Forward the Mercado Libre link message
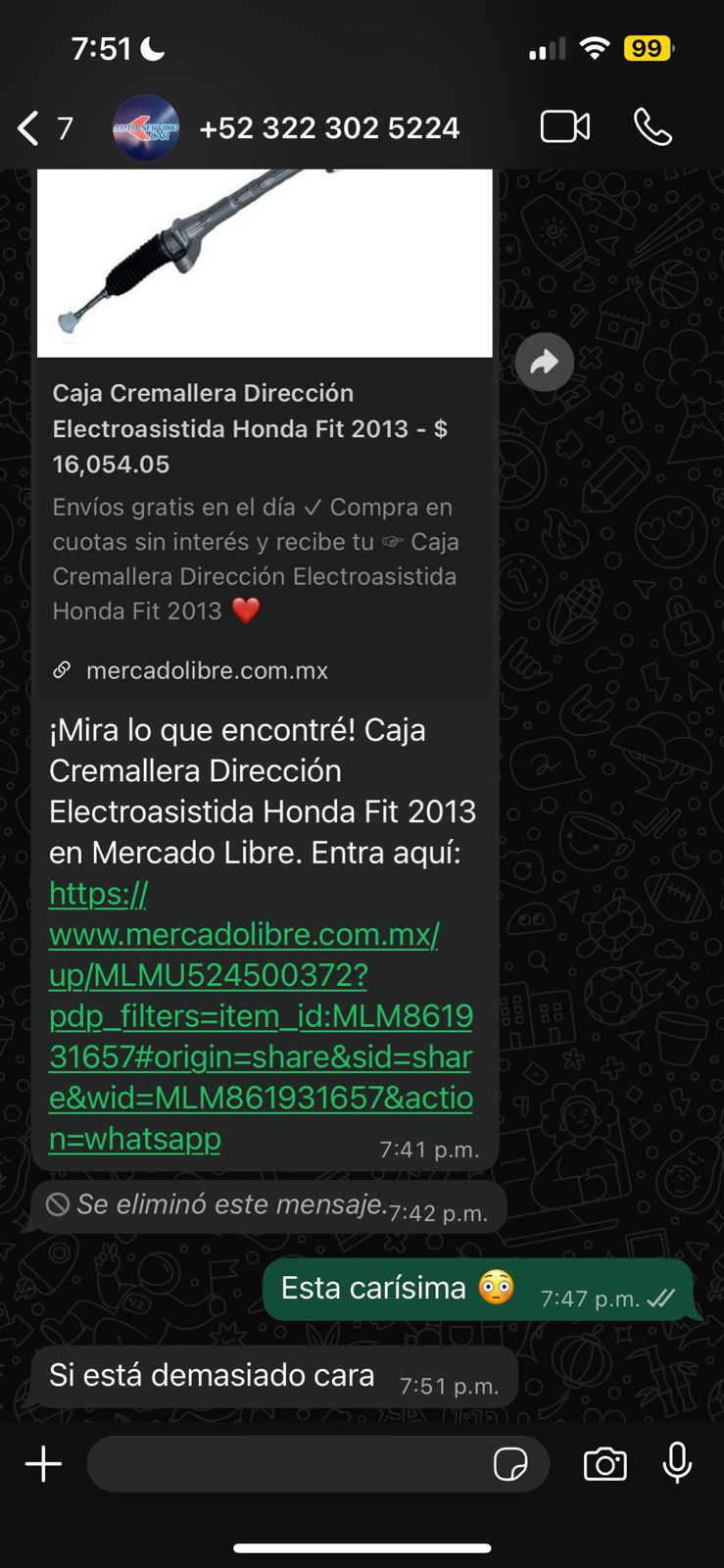Viewport: 724px width, 1568px height. [545, 363]
